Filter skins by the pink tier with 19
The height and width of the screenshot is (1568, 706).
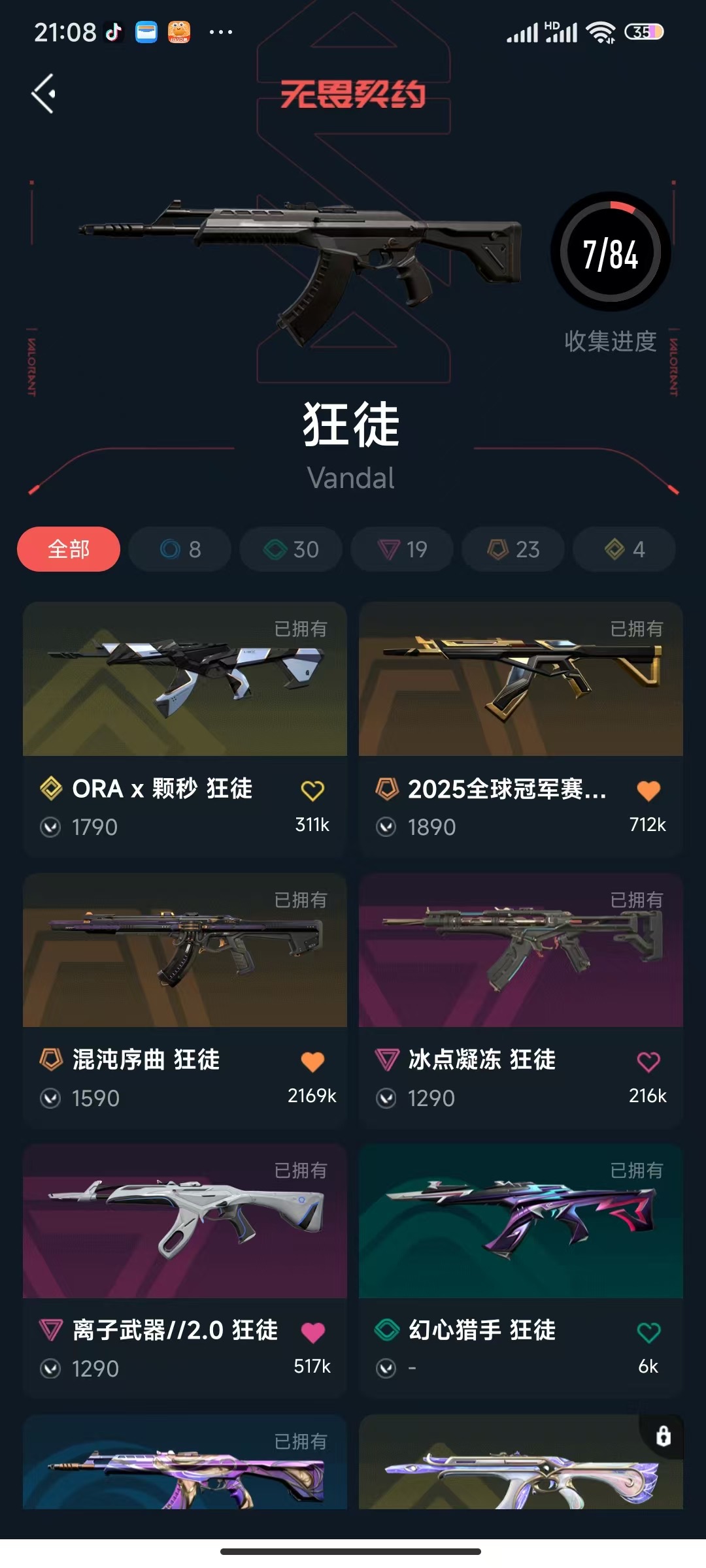point(402,549)
